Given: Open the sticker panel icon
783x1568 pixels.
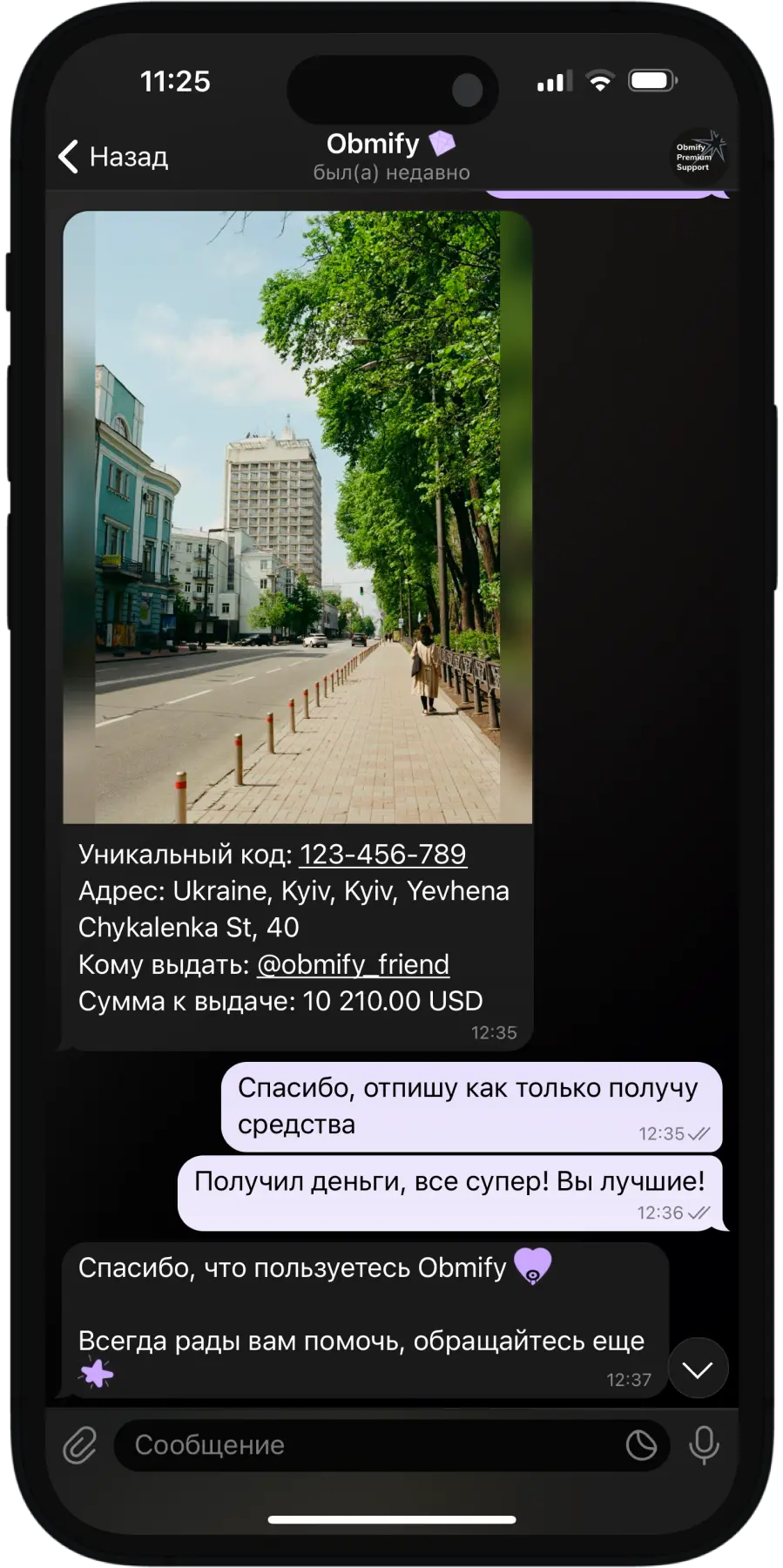Looking at the screenshot, I should (641, 1445).
